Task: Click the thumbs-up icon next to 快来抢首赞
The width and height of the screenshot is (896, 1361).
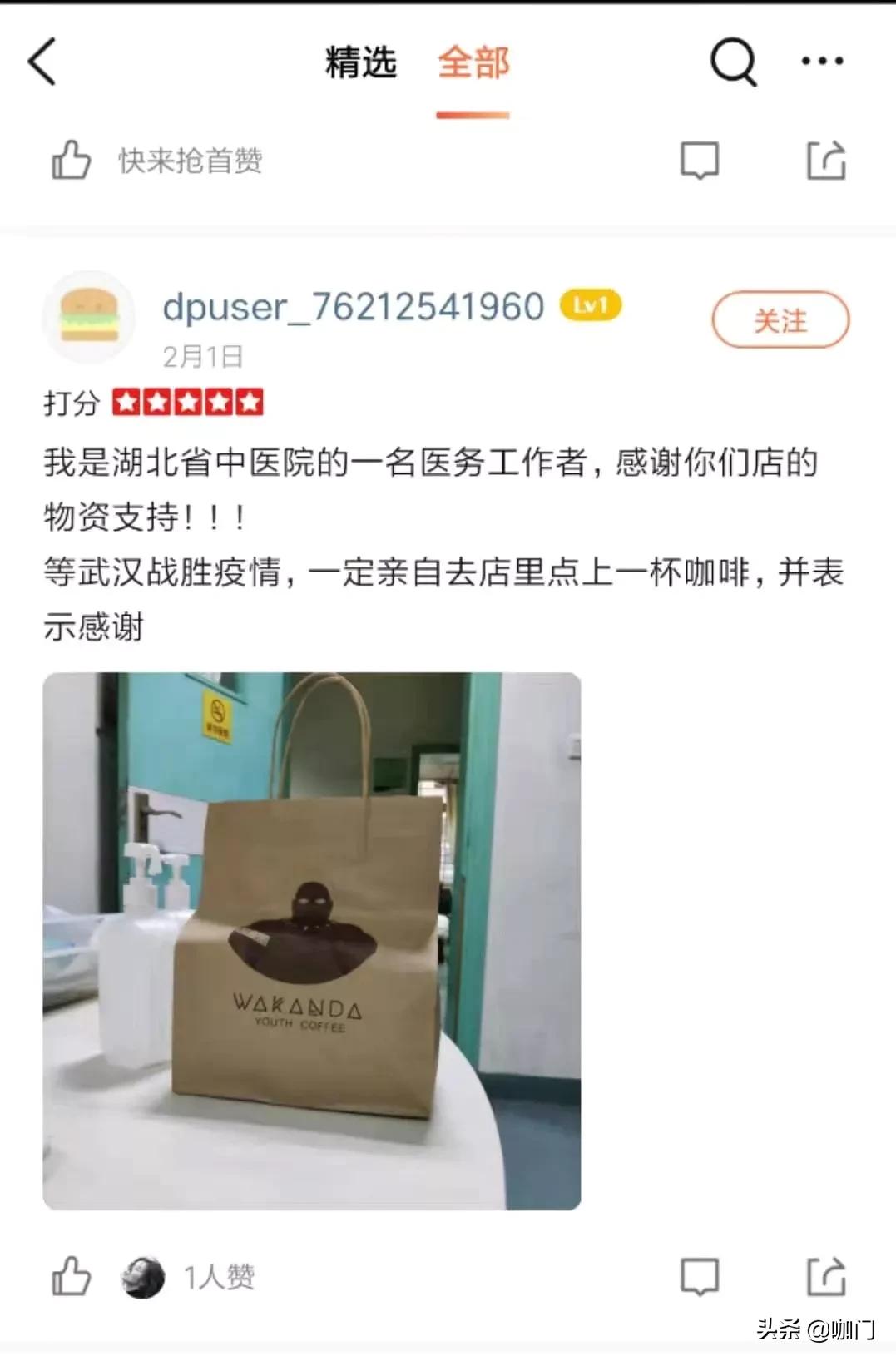Action: click(72, 160)
